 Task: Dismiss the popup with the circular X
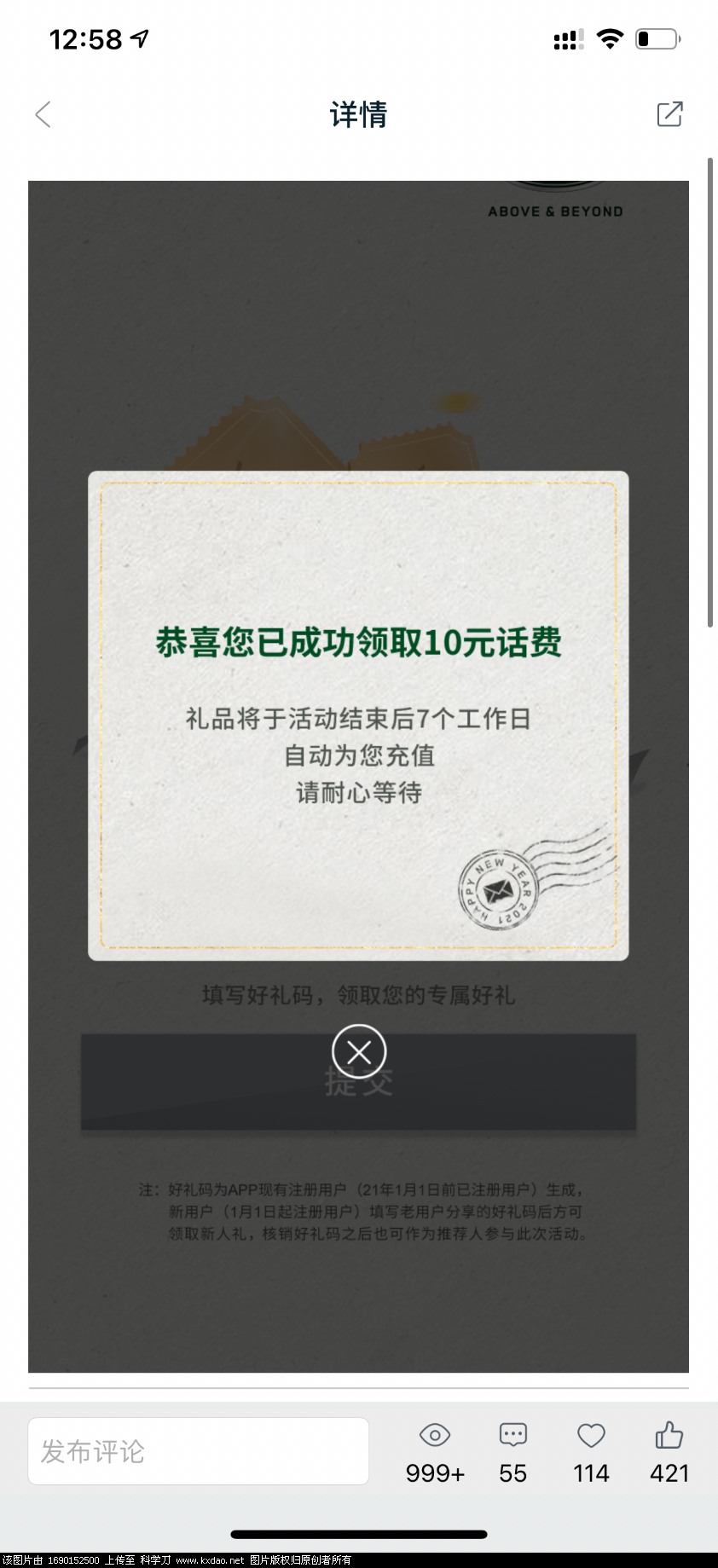tap(358, 1051)
